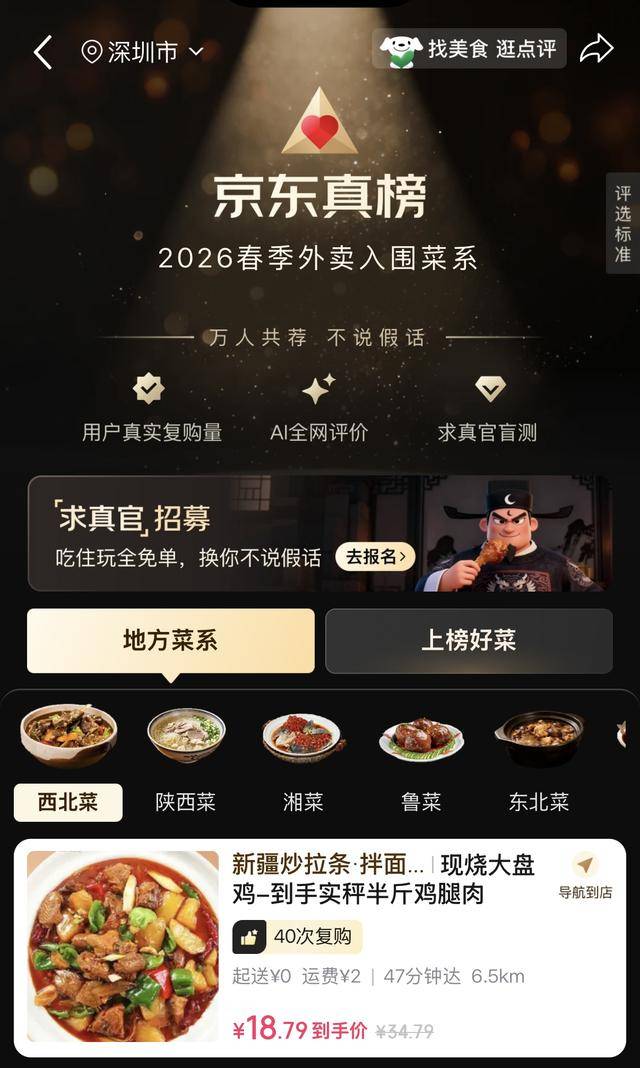This screenshot has width=640, height=1068.
Task: Choose the 东北菜 cuisine
Action: [x=538, y=801]
